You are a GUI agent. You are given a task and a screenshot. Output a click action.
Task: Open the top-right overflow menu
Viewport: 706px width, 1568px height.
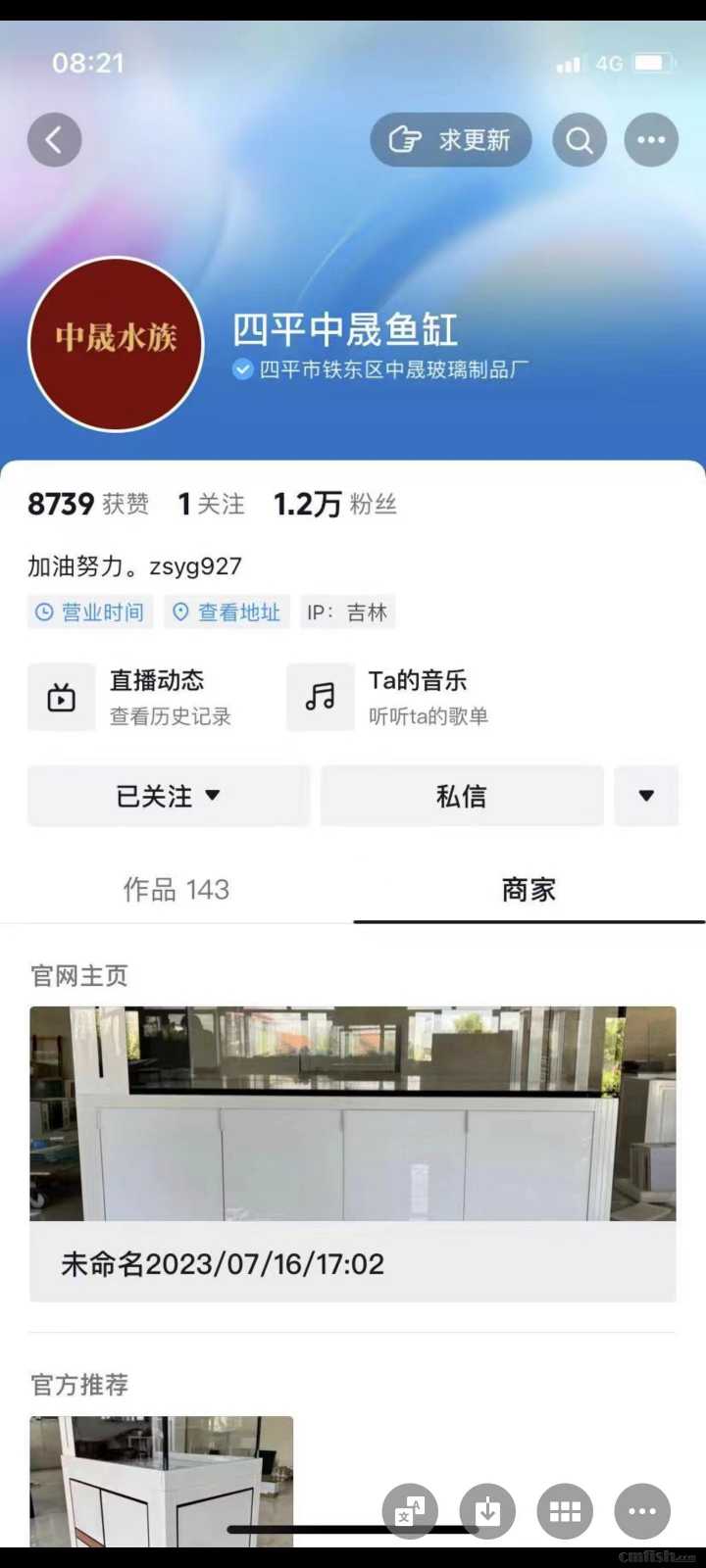pyautogui.click(x=651, y=140)
